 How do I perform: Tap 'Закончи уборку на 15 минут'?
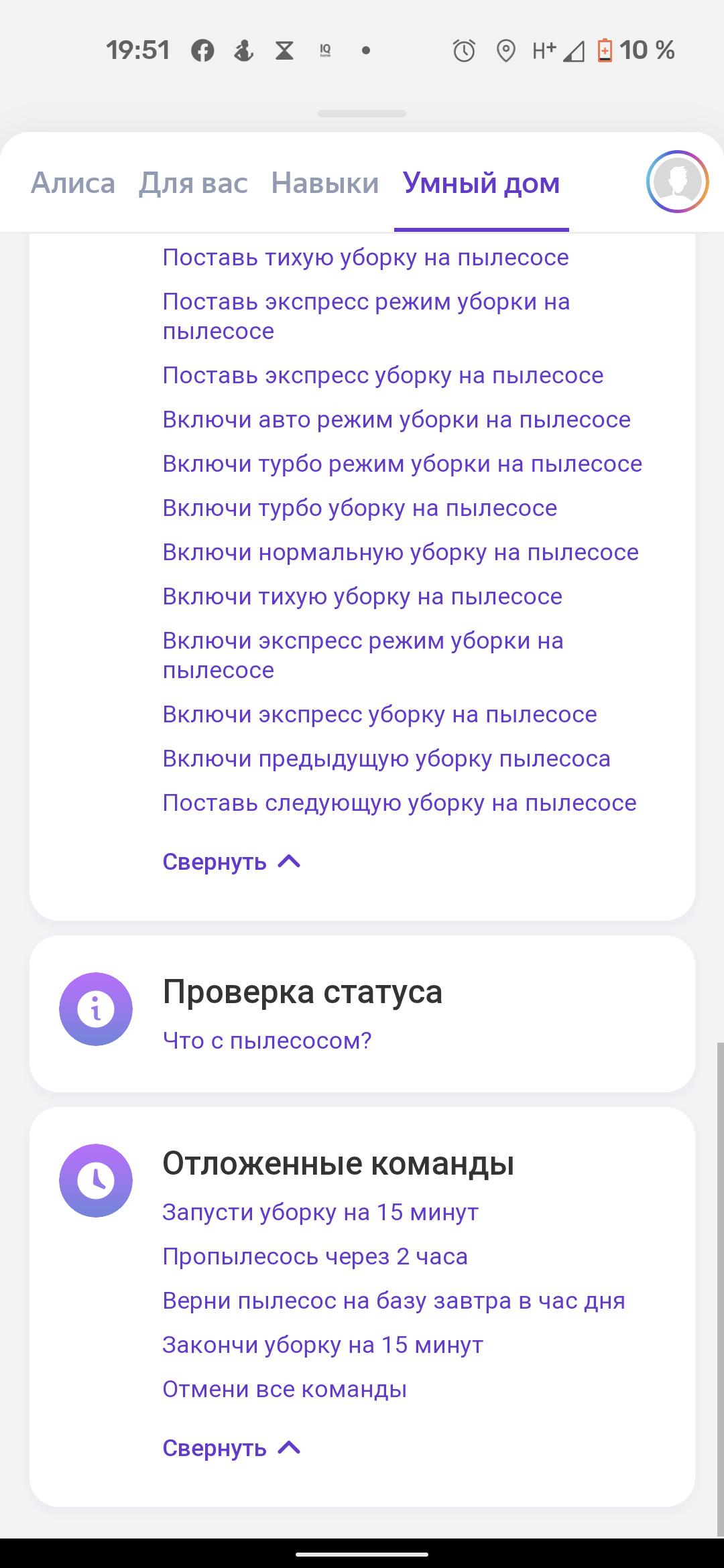(322, 1345)
